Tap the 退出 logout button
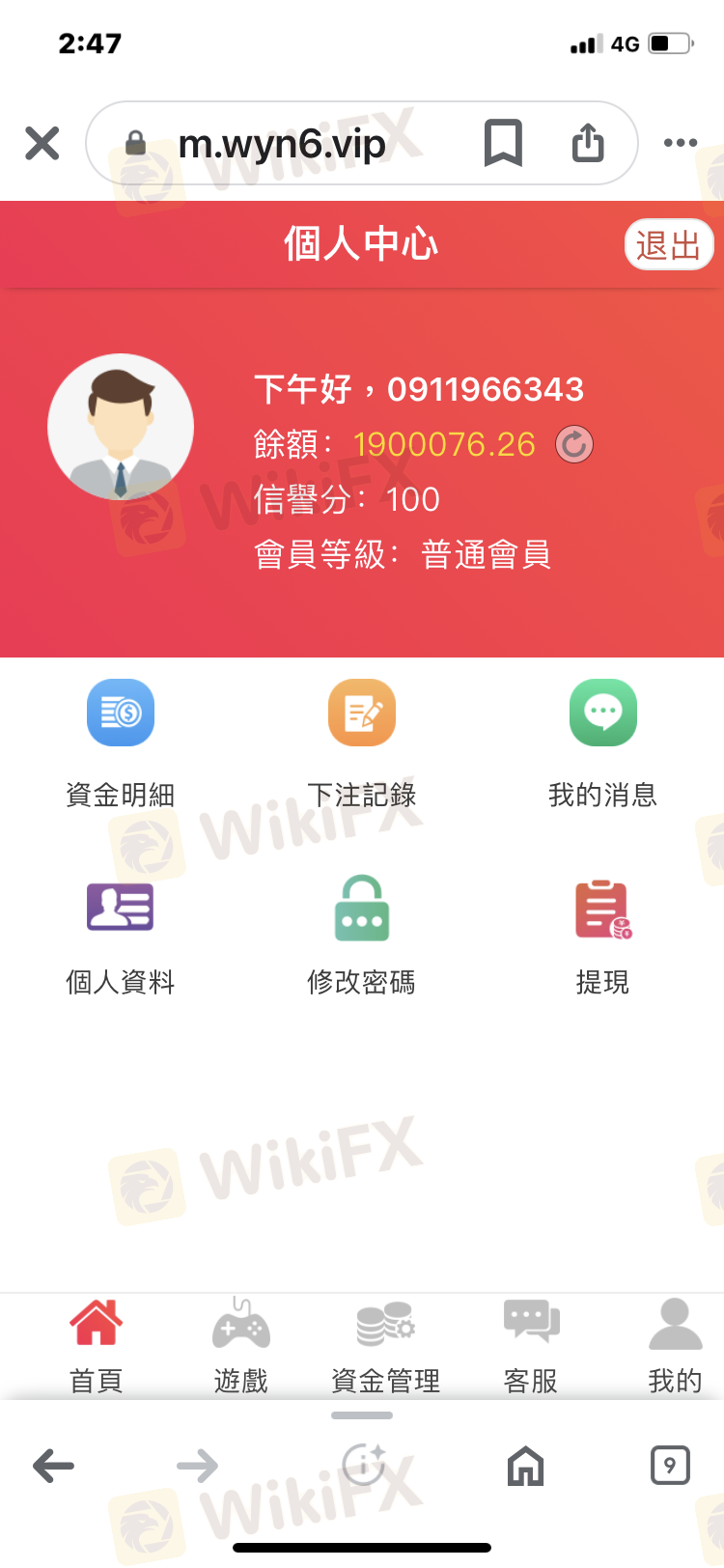724x1568 pixels. [x=669, y=244]
